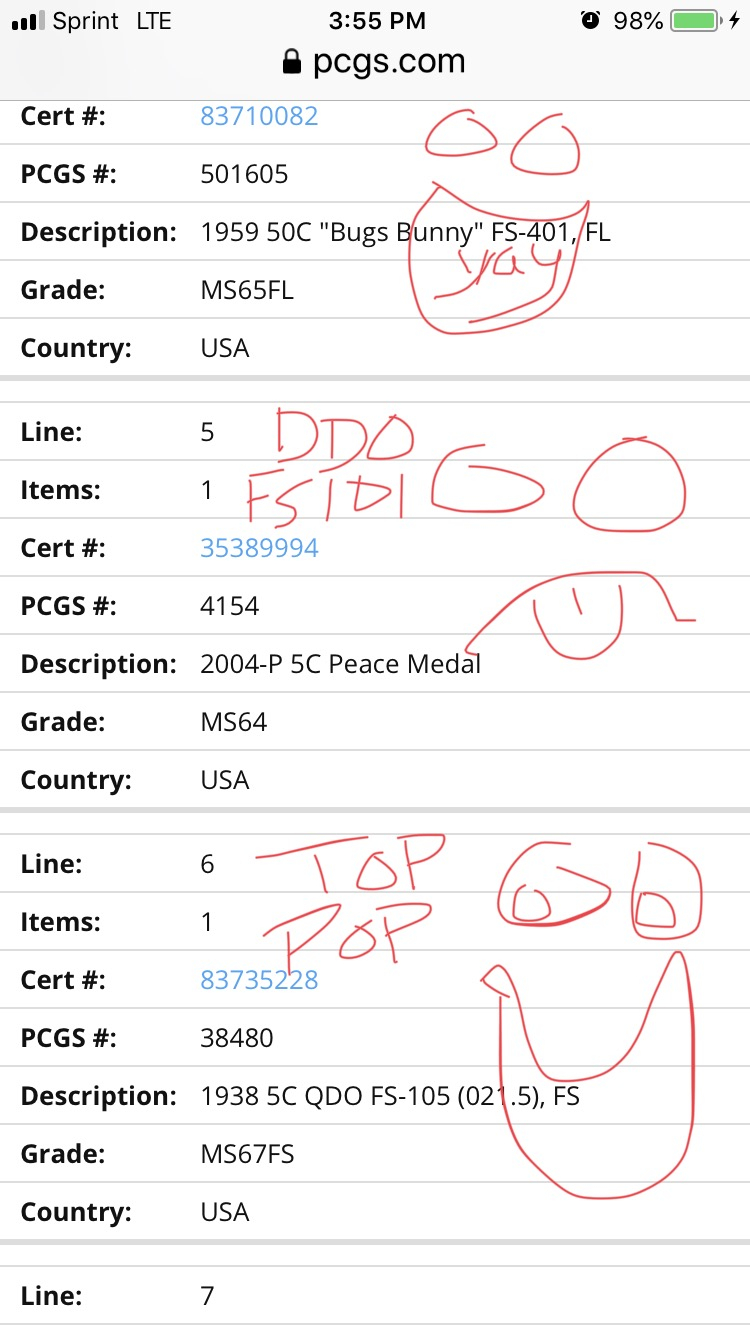Open cert number 83735228 link
750x1334 pixels.
(259, 980)
